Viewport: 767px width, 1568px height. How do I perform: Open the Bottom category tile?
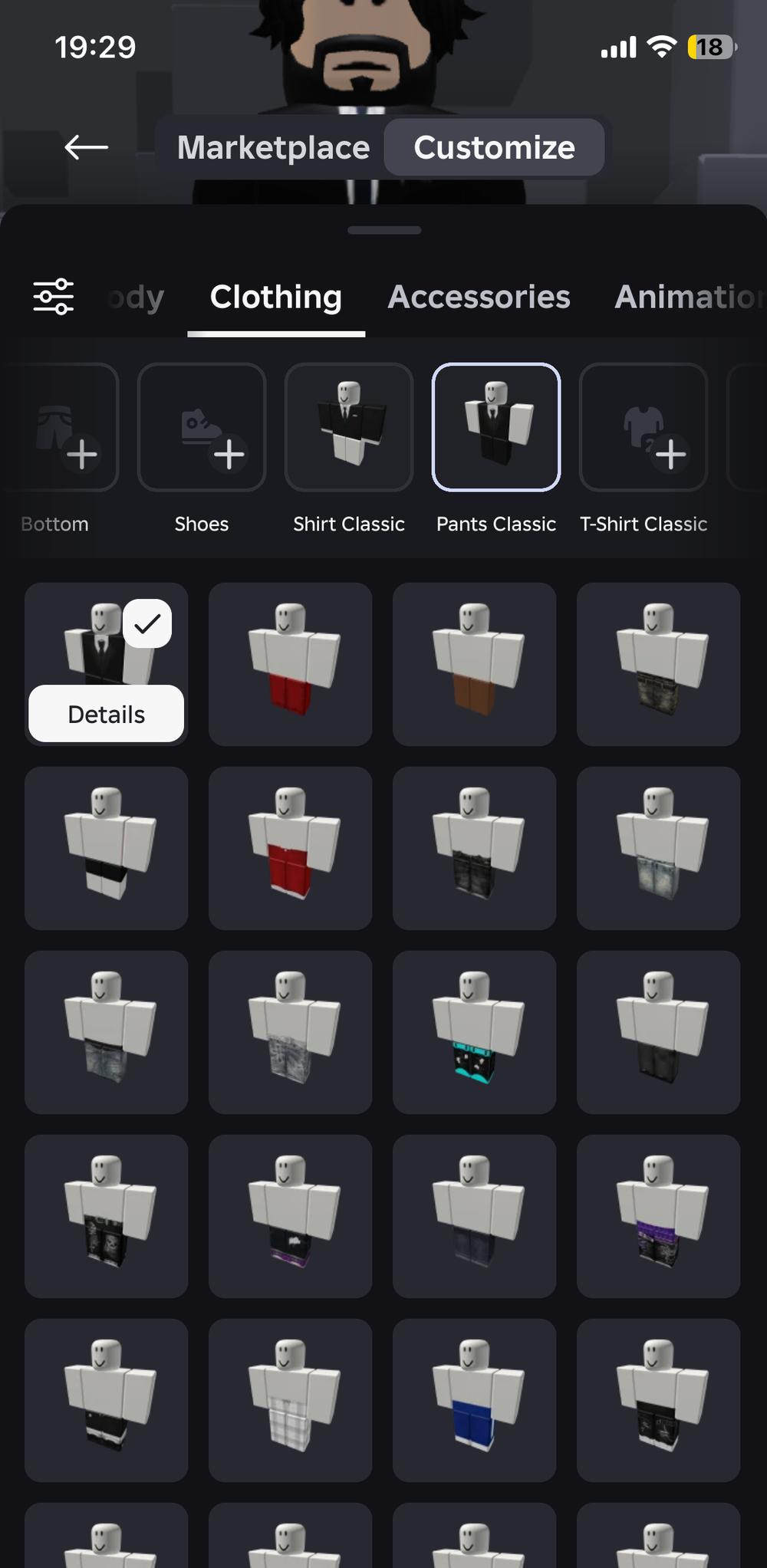click(x=61, y=427)
